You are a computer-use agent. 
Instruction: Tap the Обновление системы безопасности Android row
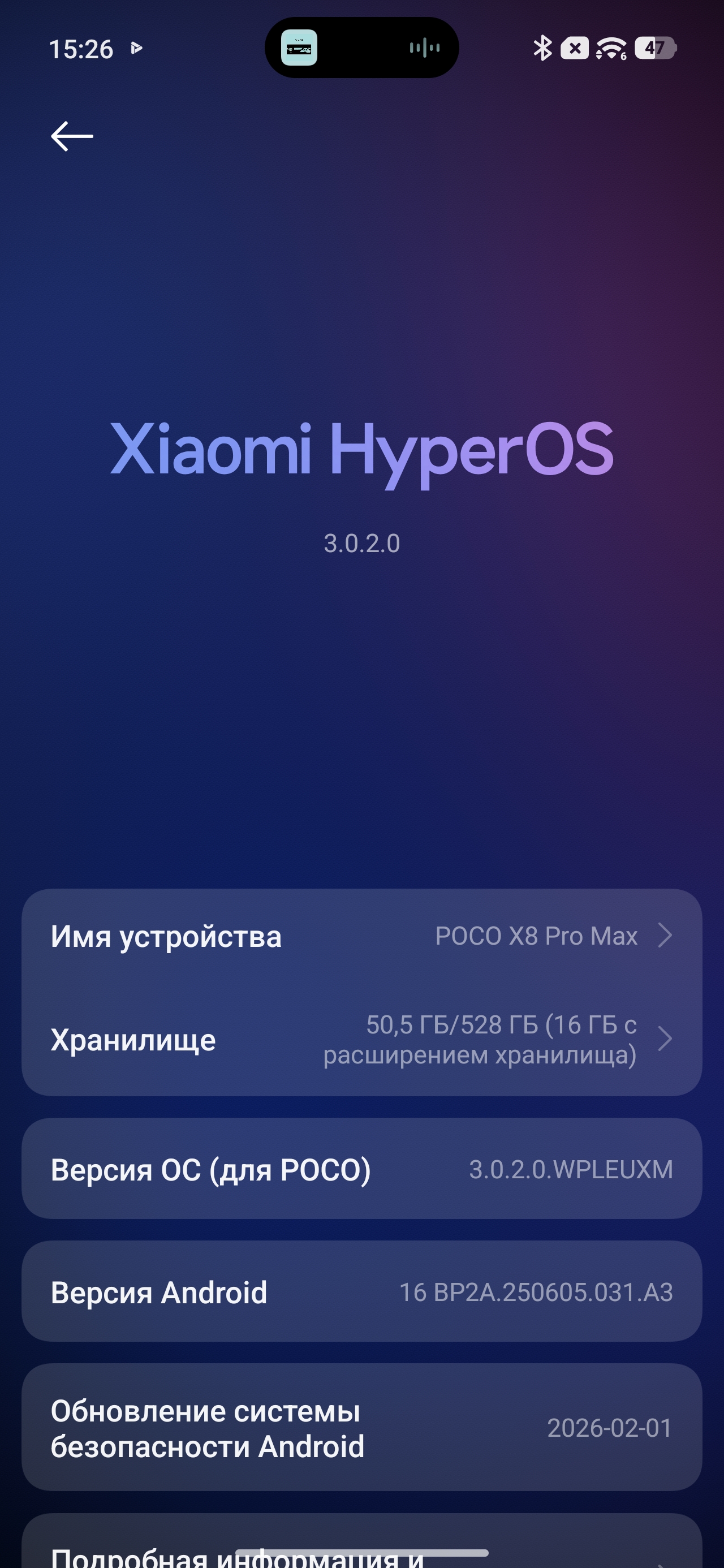click(361, 1428)
